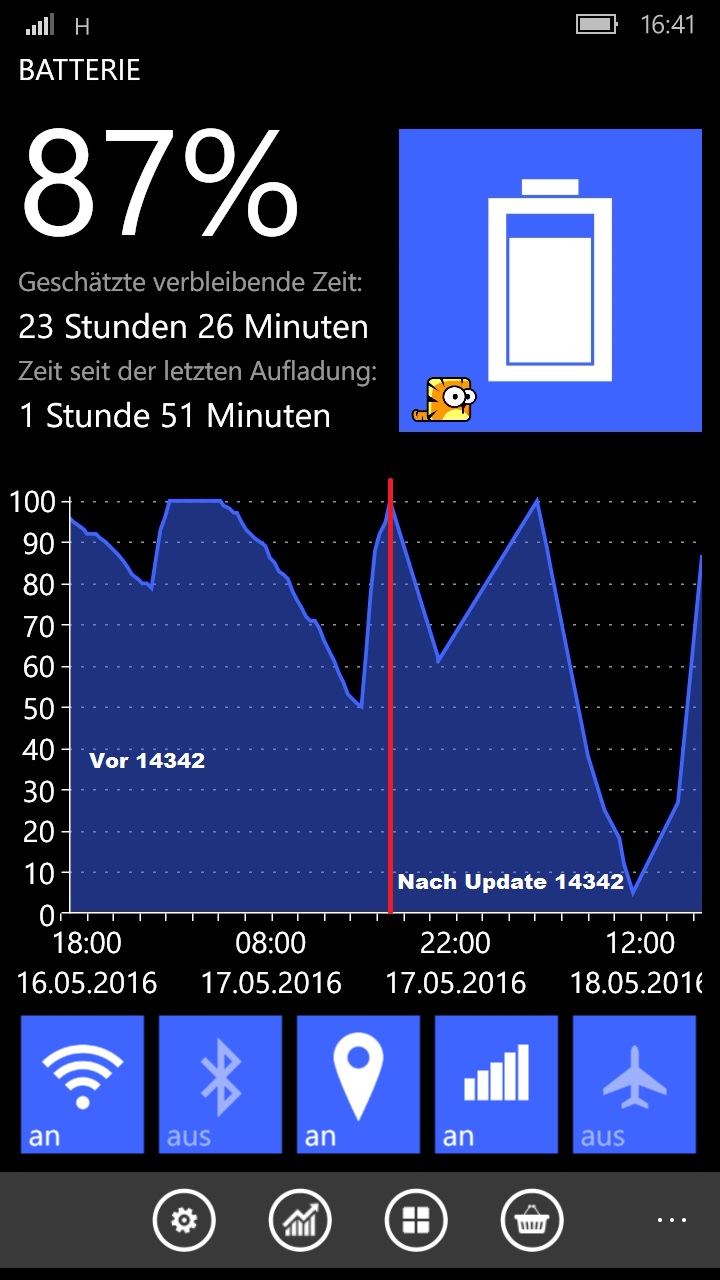
Task: Tap the blue battery tile
Action: (x=550, y=280)
